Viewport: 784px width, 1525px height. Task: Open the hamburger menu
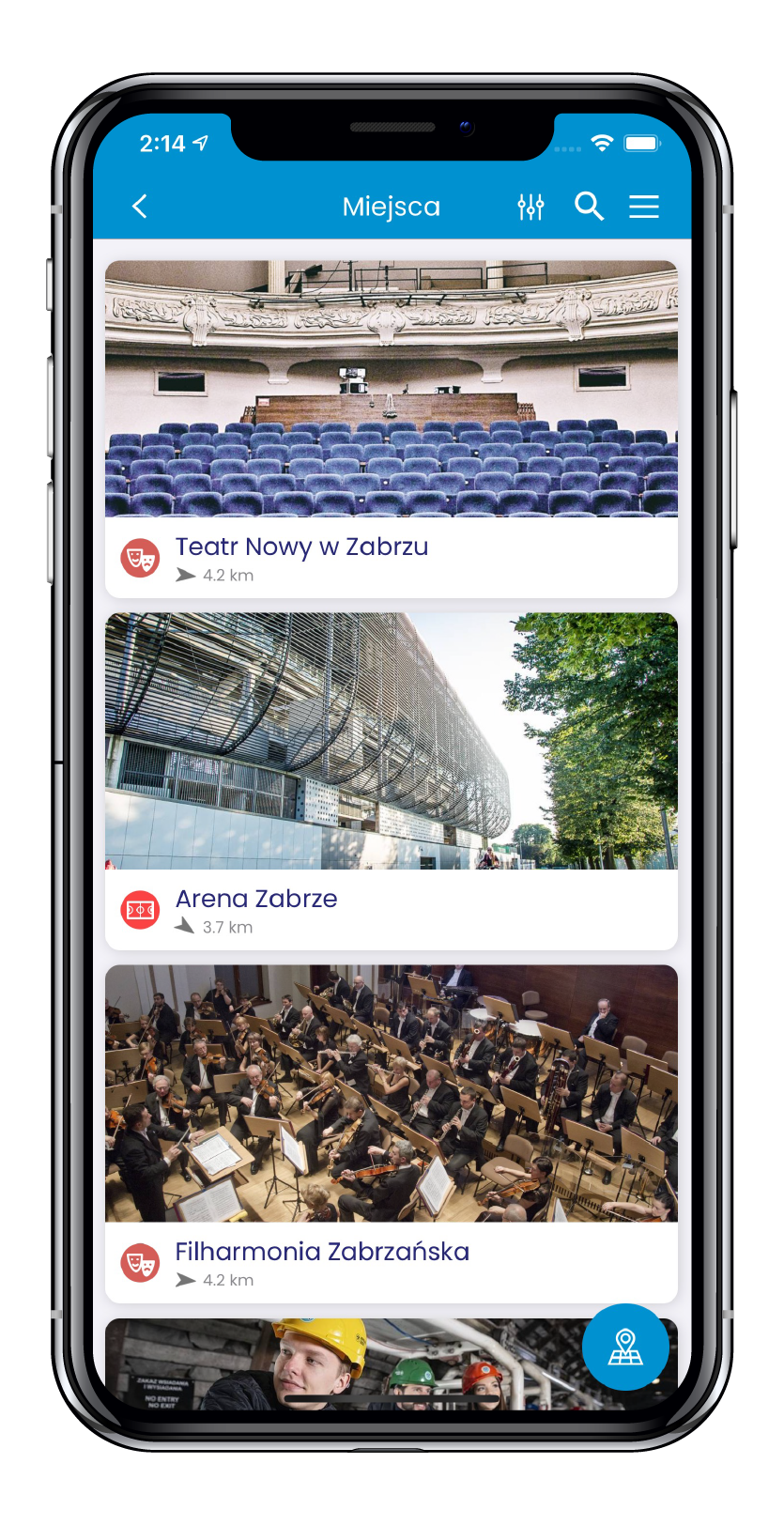pos(644,207)
